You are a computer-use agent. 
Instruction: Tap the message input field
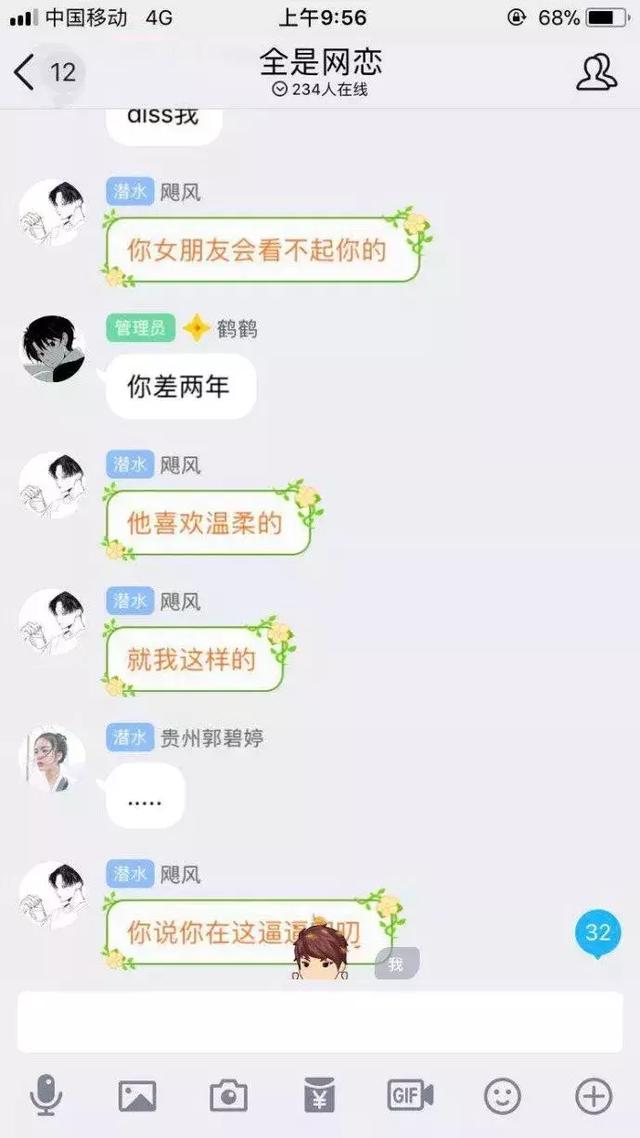pyautogui.click(x=320, y=1021)
